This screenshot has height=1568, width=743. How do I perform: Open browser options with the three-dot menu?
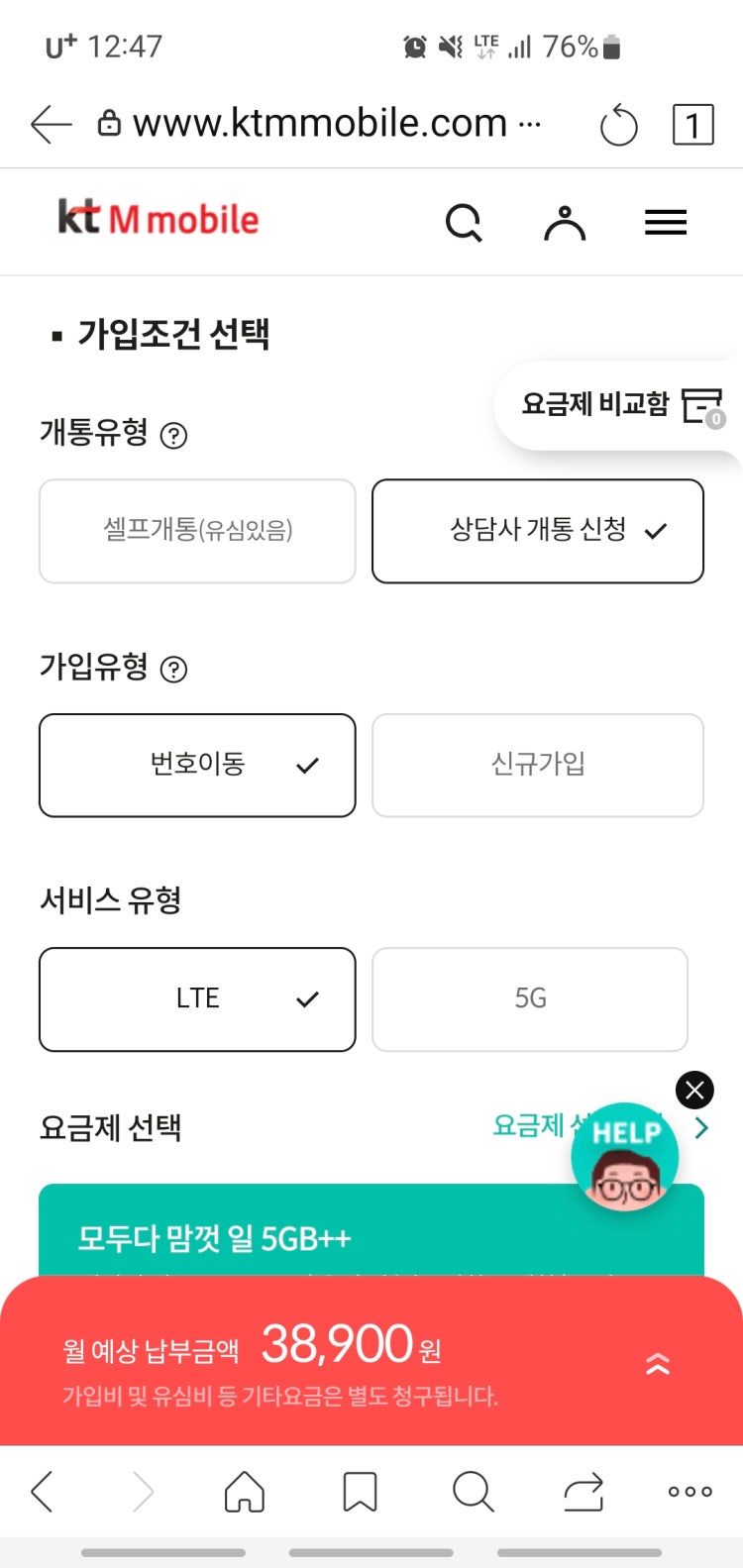(x=688, y=1491)
